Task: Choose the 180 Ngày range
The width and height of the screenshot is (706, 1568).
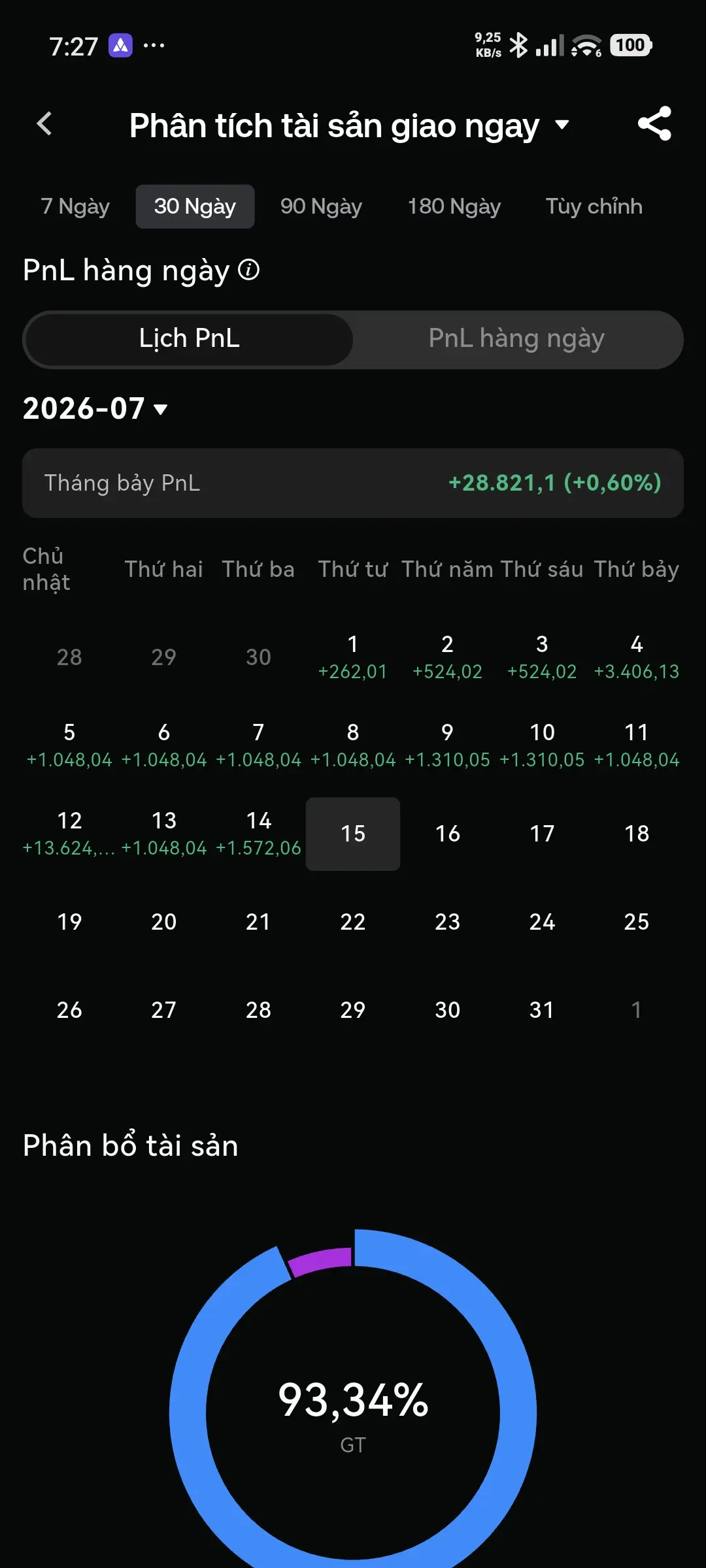Action: tap(454, 206)
